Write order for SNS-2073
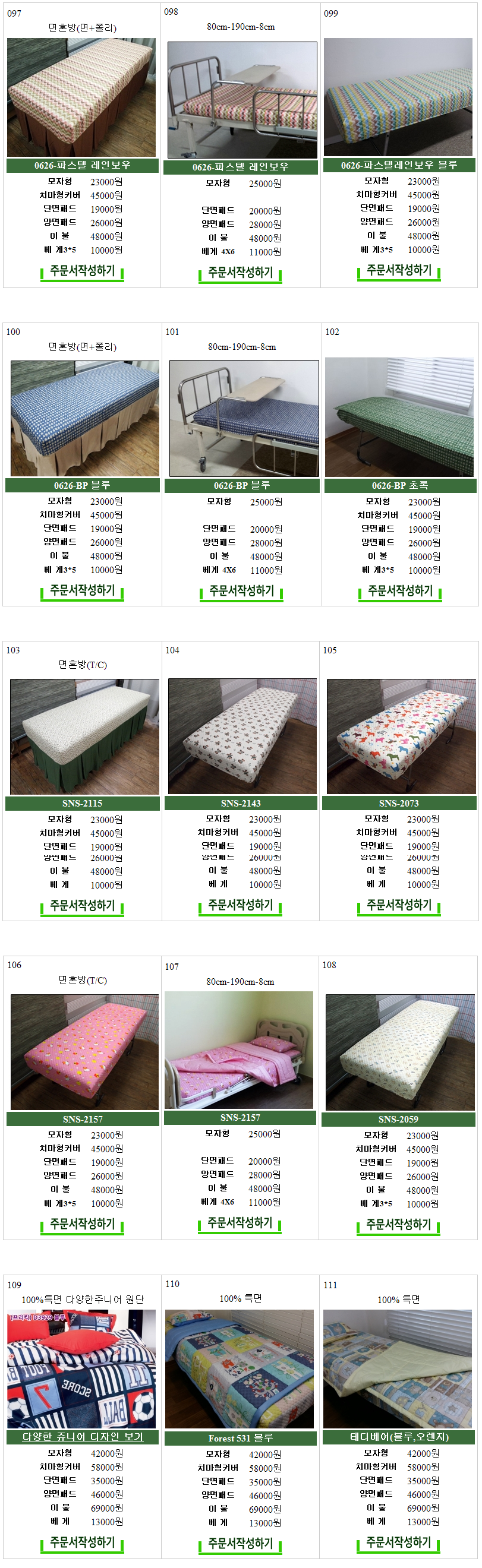The image size is (482, 1568). 399,906
